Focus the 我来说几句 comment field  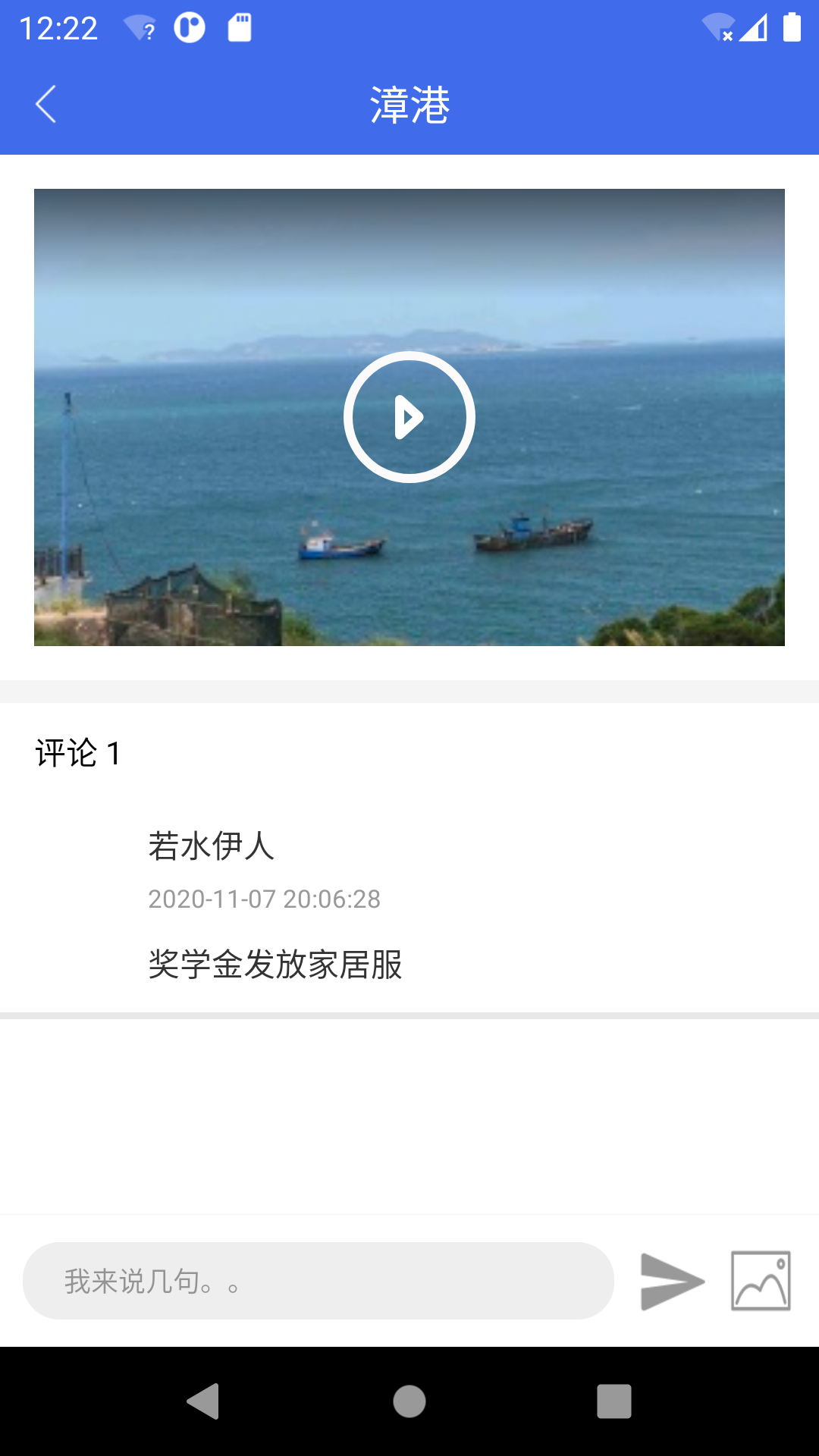pyautogui.click(x=318, y=1281)
